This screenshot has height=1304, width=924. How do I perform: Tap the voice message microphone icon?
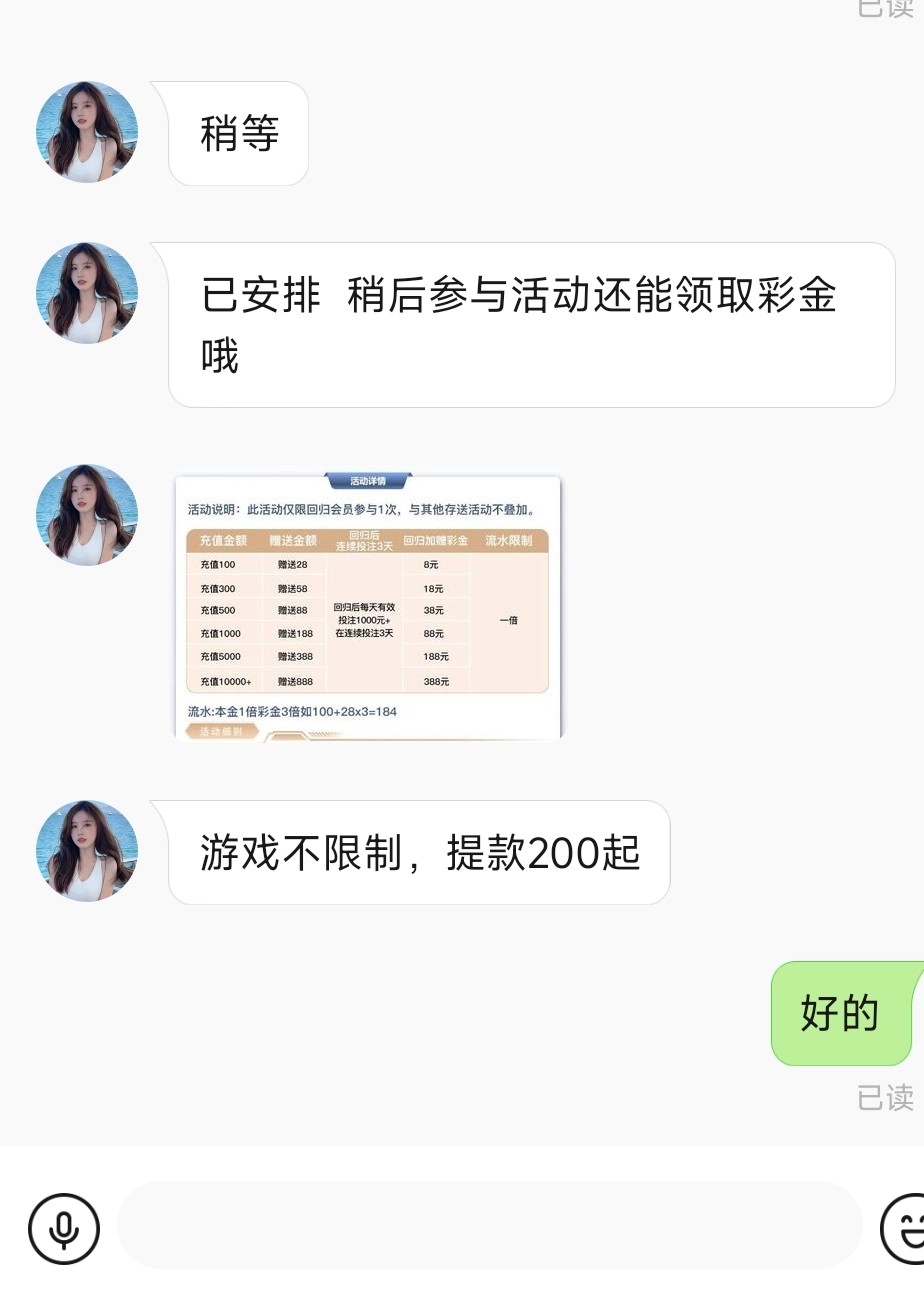(64, 1229)
